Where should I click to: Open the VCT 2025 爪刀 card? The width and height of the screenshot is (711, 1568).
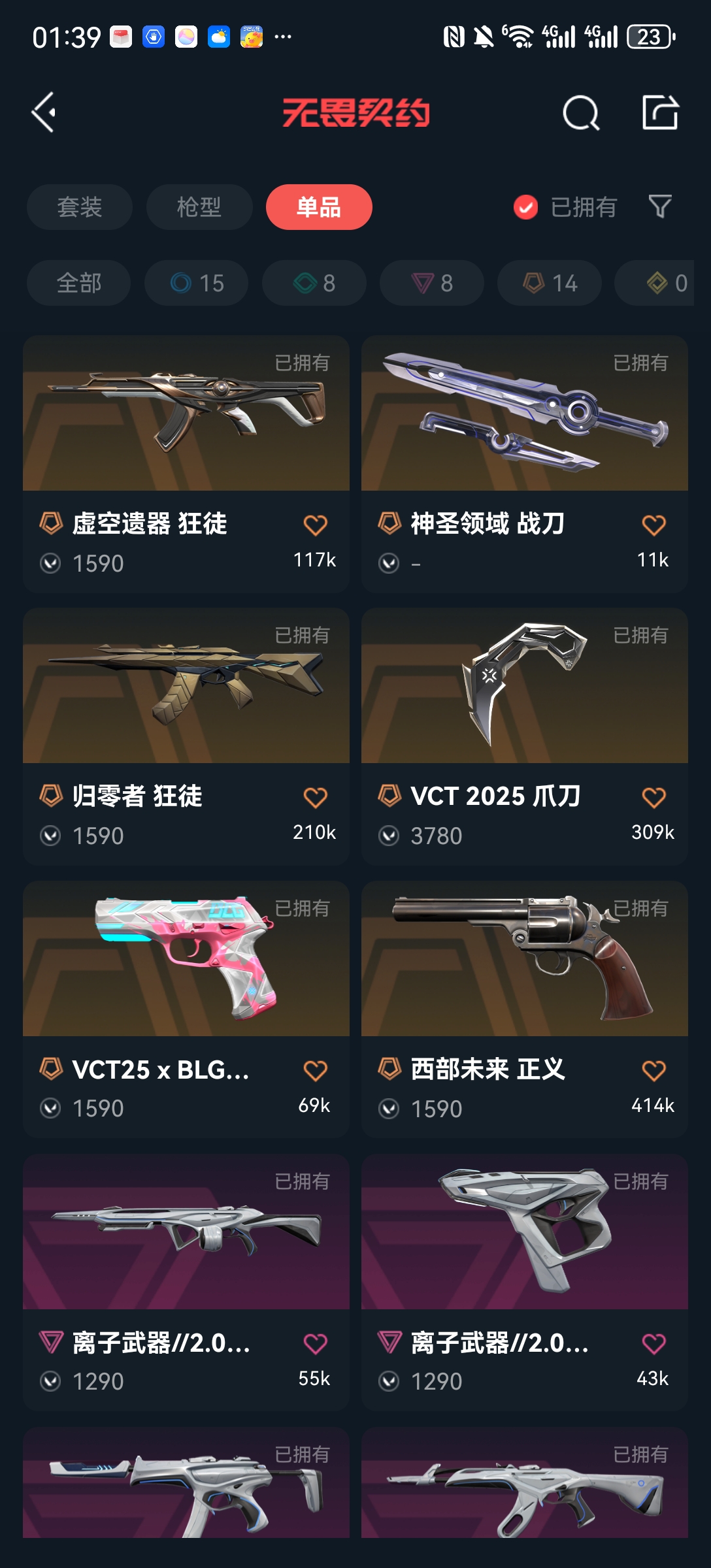point(525,736)
